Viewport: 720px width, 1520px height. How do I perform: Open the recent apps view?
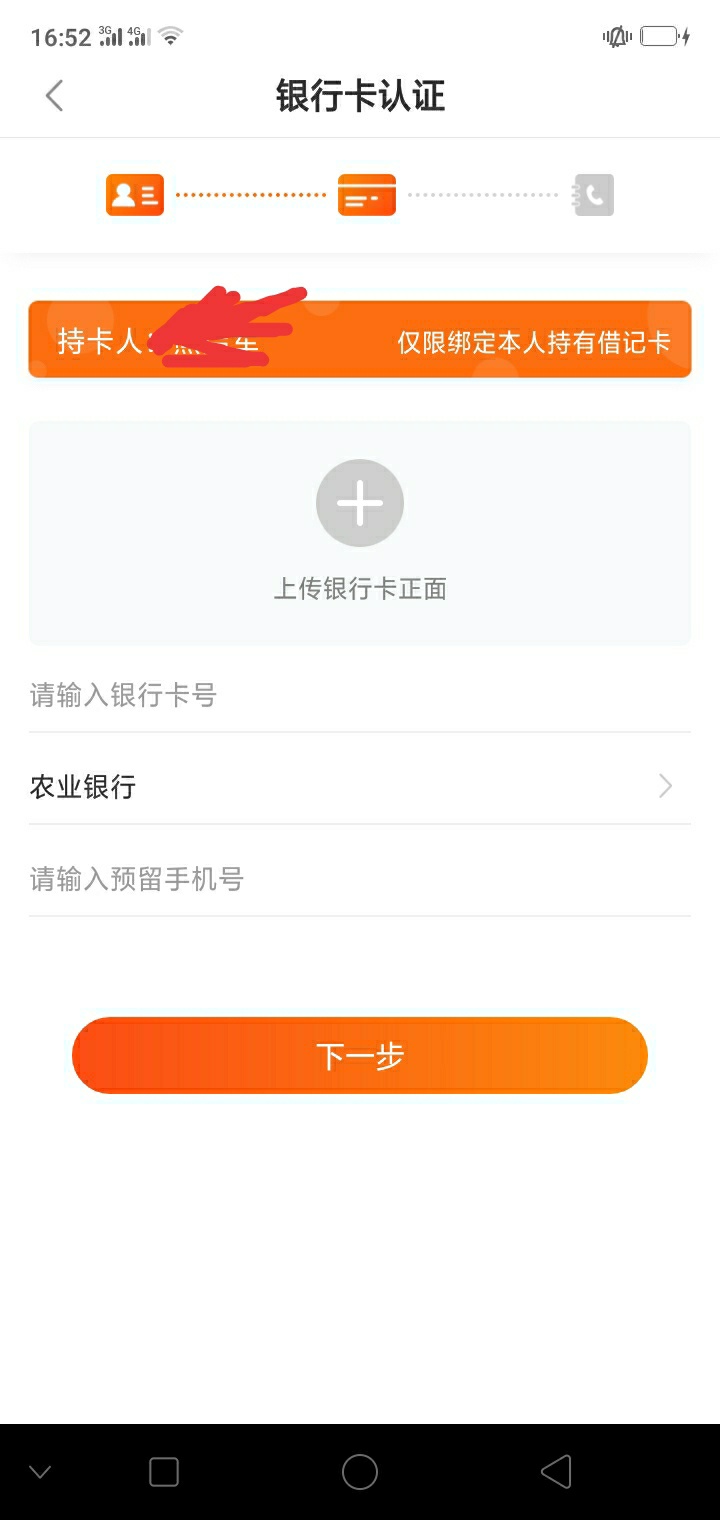point(164,1472)
